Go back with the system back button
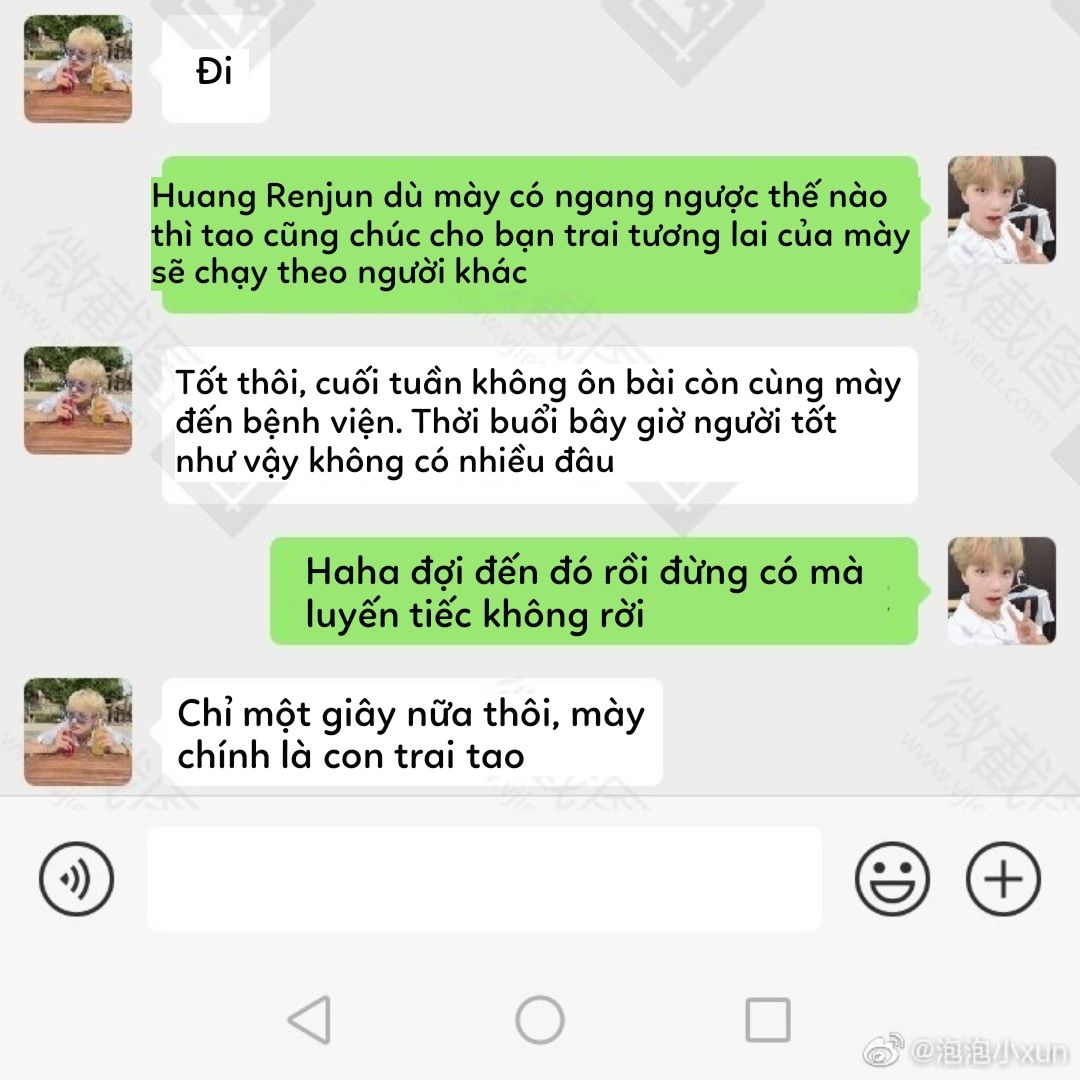Viewport: 1080px width, 1080px height. coord(309,1020)
